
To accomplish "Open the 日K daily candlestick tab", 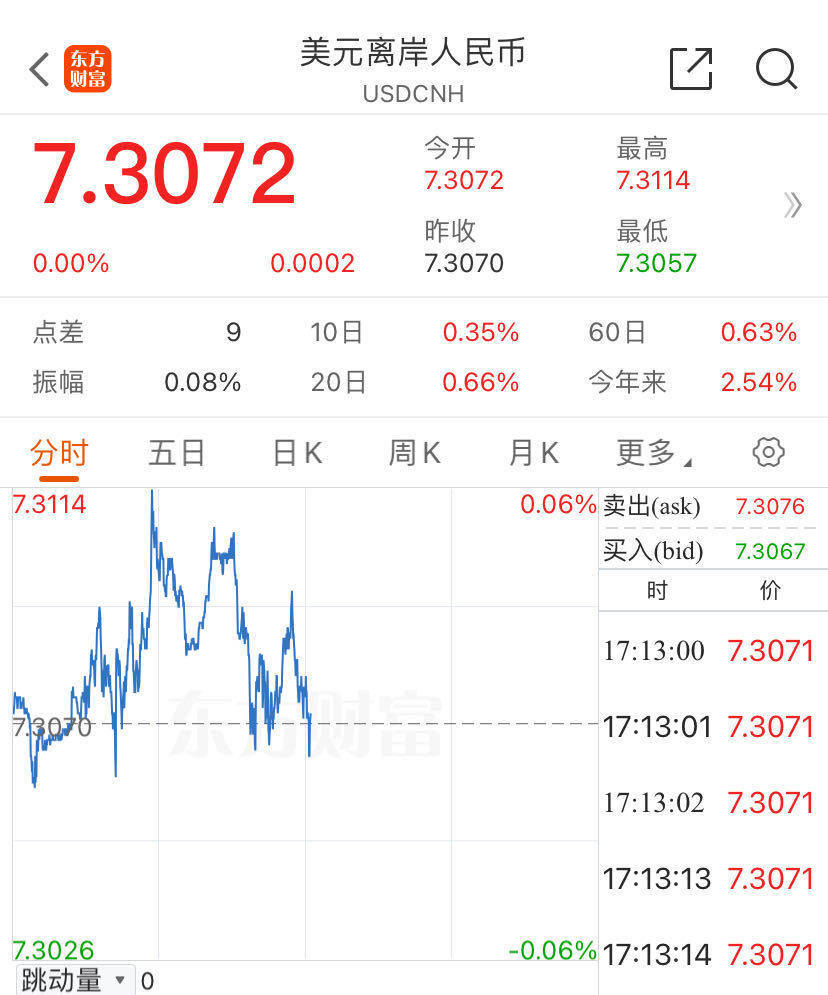I will tap(294, 452).
